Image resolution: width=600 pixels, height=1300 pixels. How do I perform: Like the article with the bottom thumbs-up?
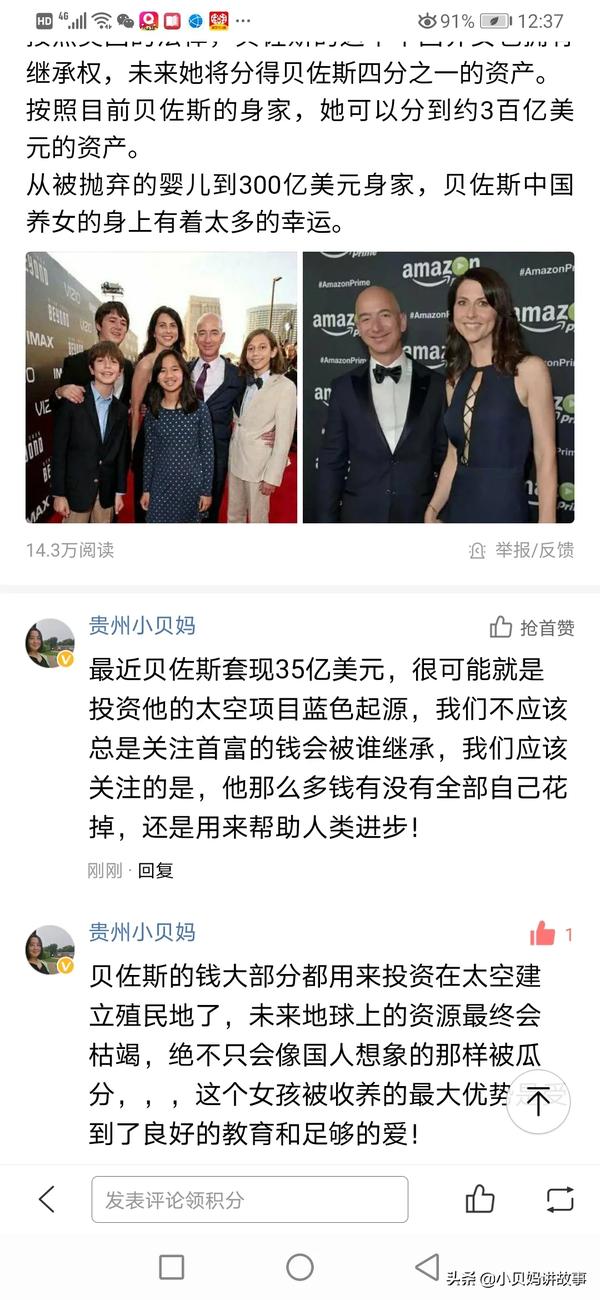(x=480, y=1199)
